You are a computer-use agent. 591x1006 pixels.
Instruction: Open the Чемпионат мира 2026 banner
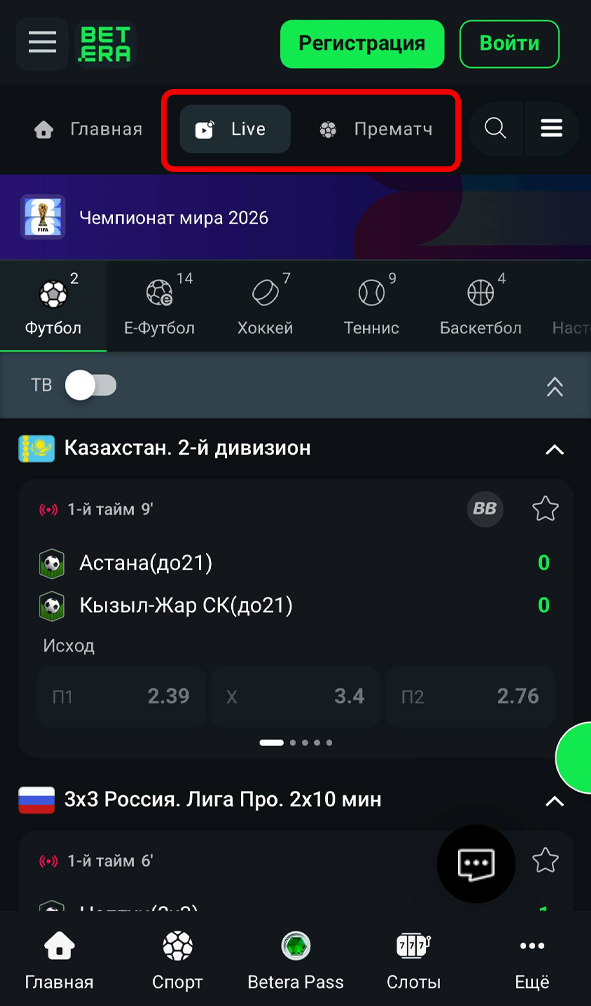pos(295,217)
